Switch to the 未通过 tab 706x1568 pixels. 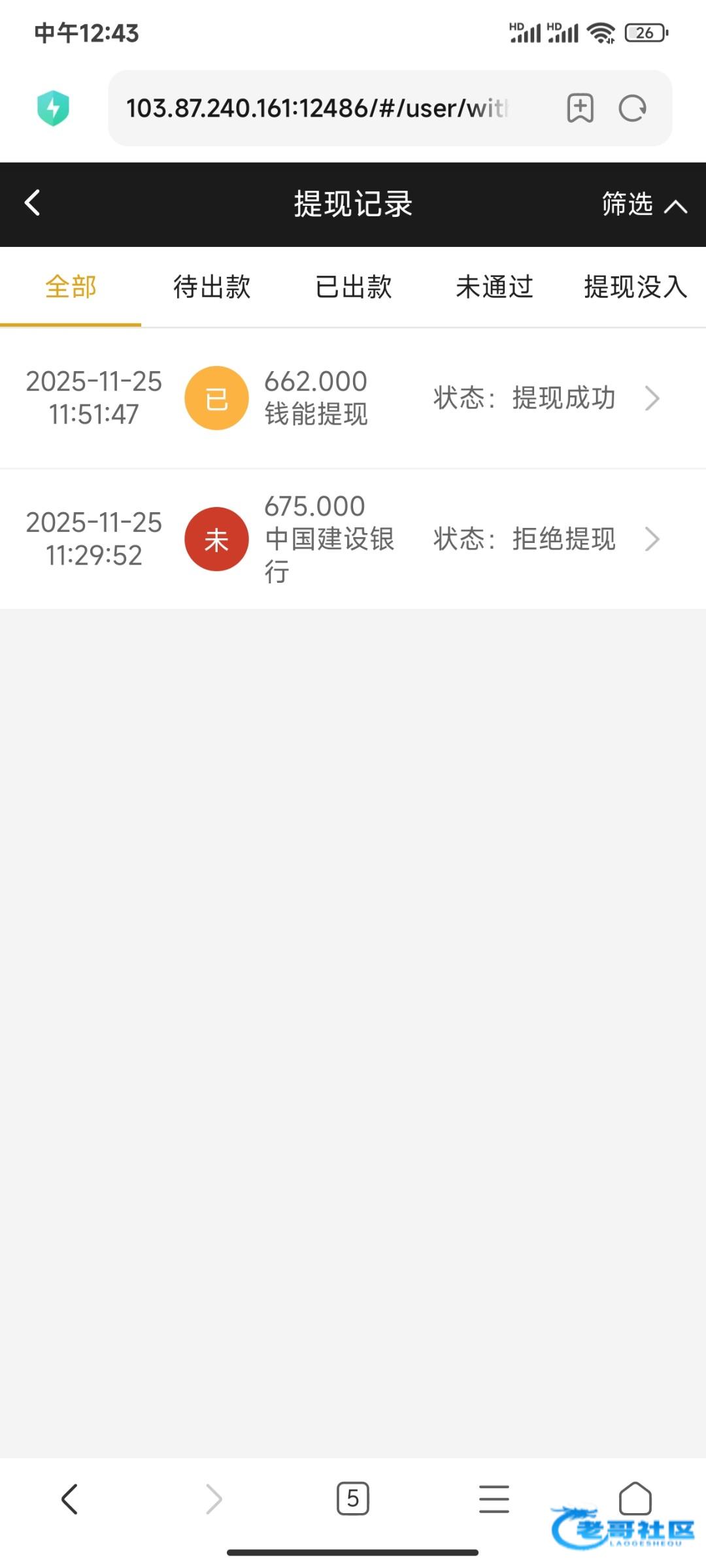point(494,287)
